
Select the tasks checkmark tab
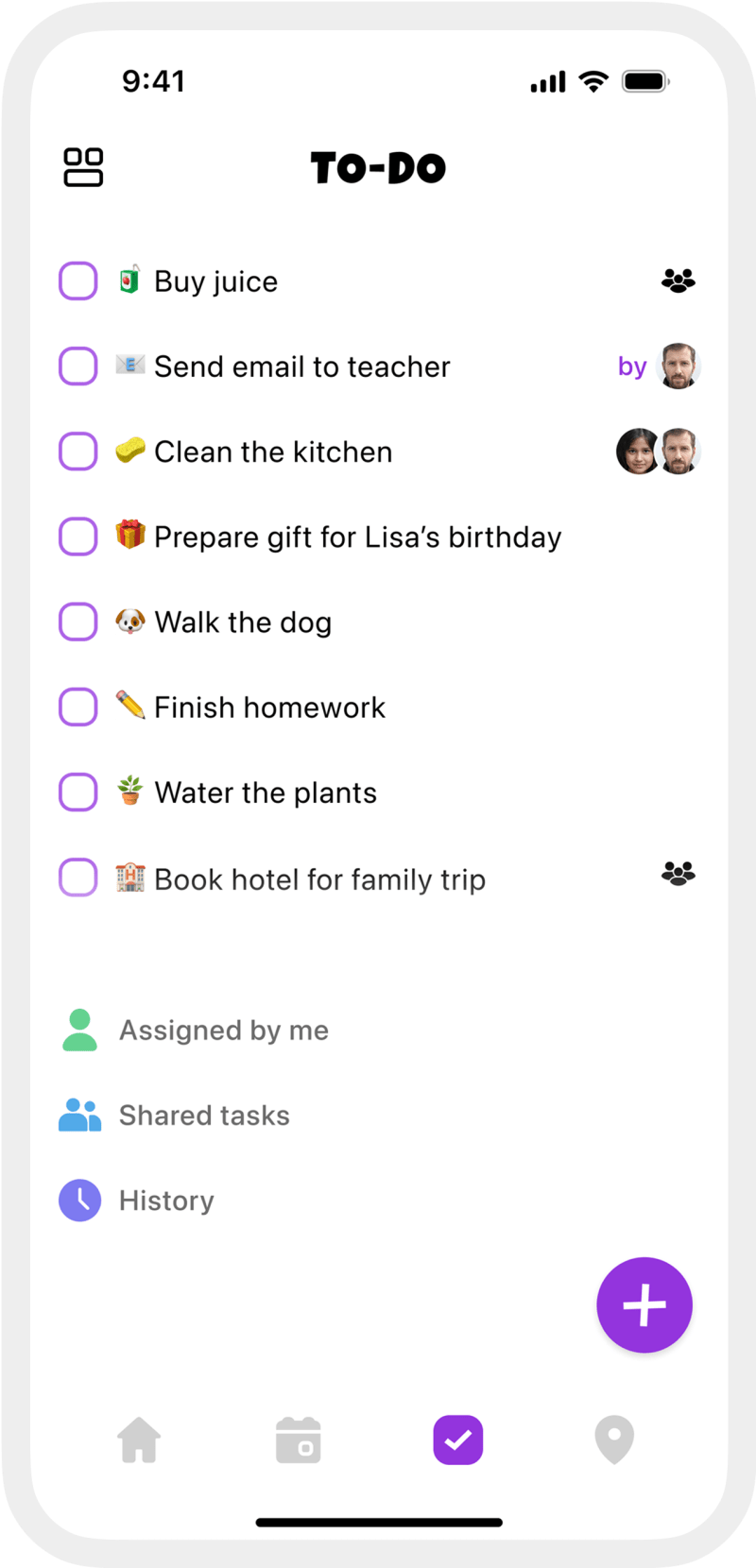[458, 1440]
